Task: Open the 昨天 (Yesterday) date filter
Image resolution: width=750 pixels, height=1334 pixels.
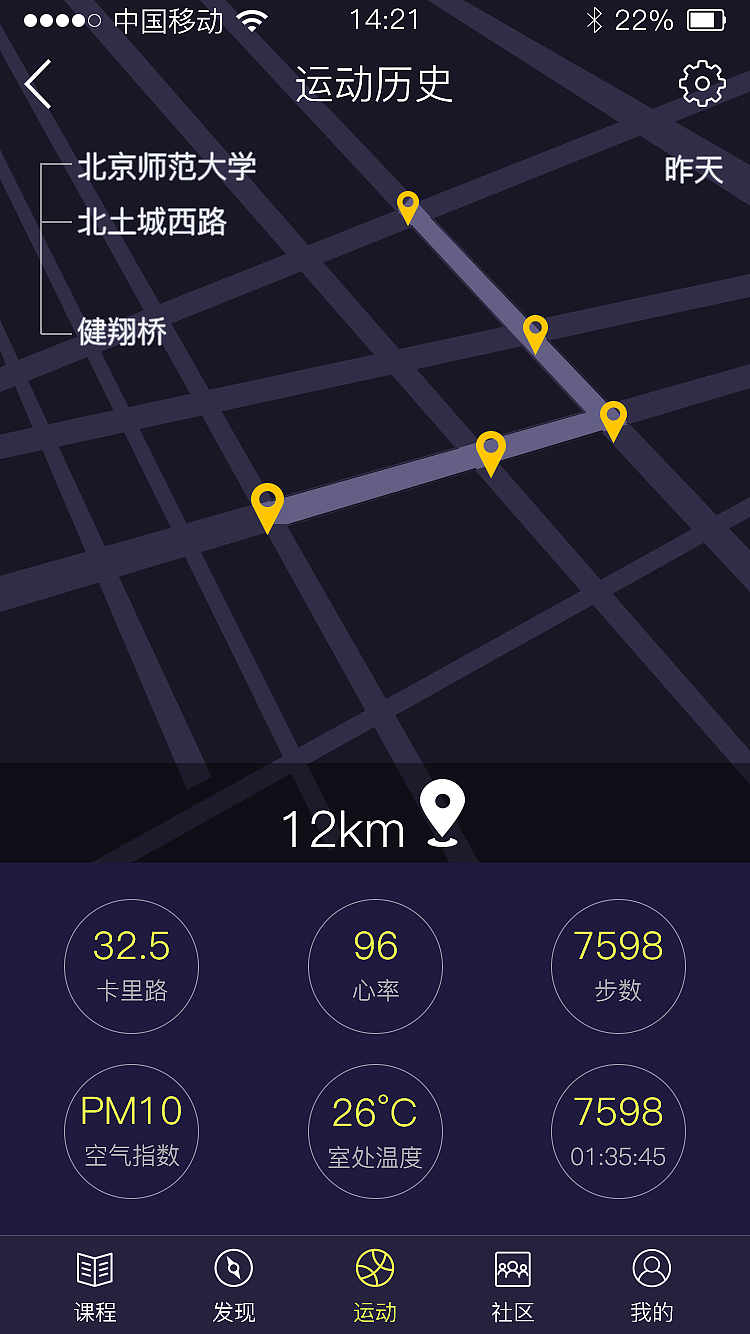Action: click(x=694, y=170)
